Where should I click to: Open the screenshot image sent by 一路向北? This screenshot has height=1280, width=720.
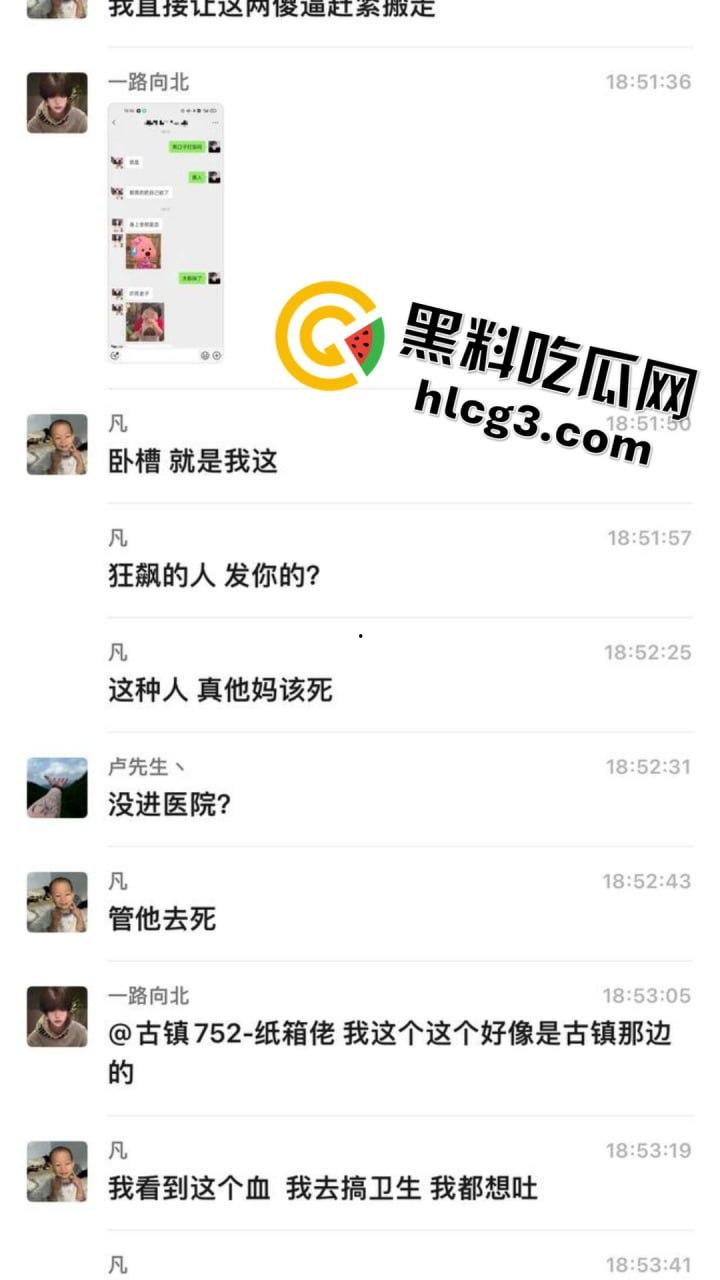click(x=165, y=232)
